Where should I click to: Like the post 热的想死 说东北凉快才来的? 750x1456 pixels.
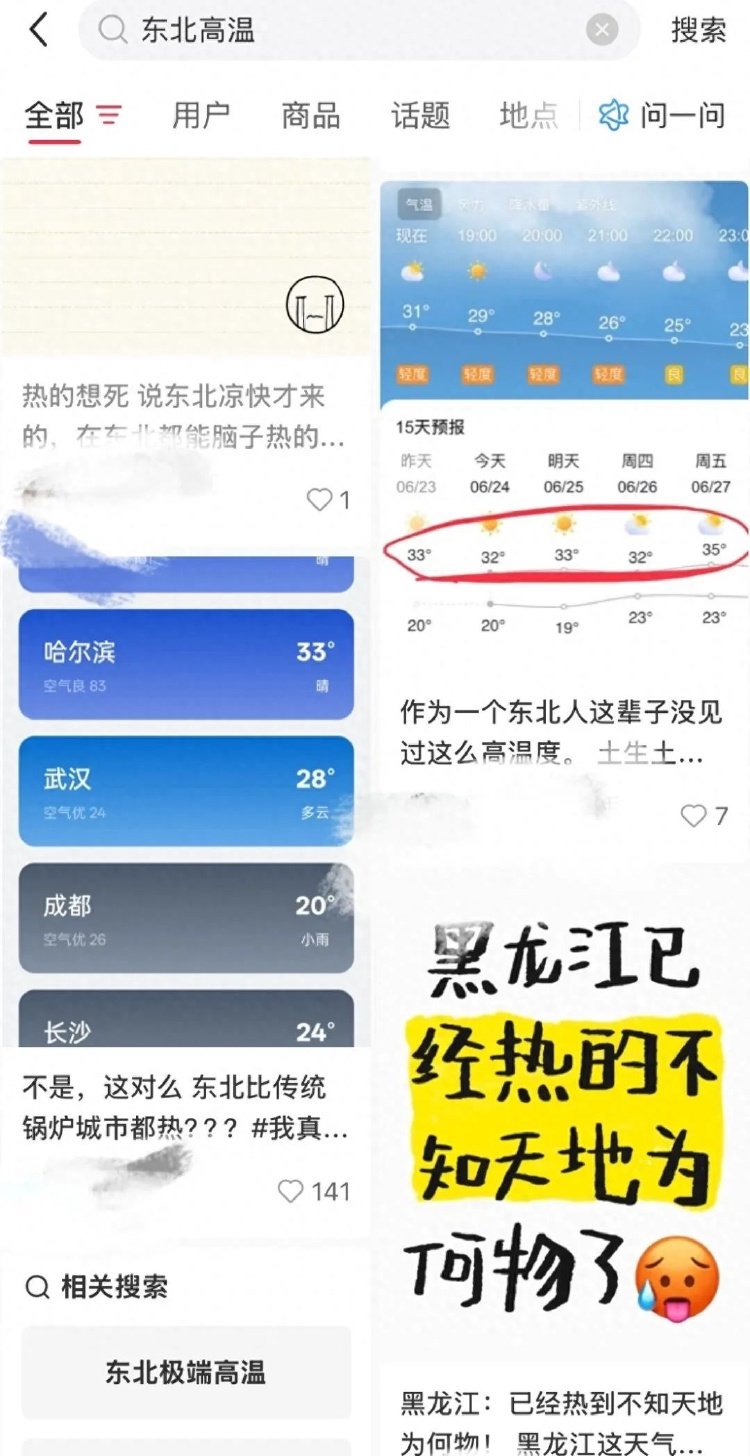[320, 500]
